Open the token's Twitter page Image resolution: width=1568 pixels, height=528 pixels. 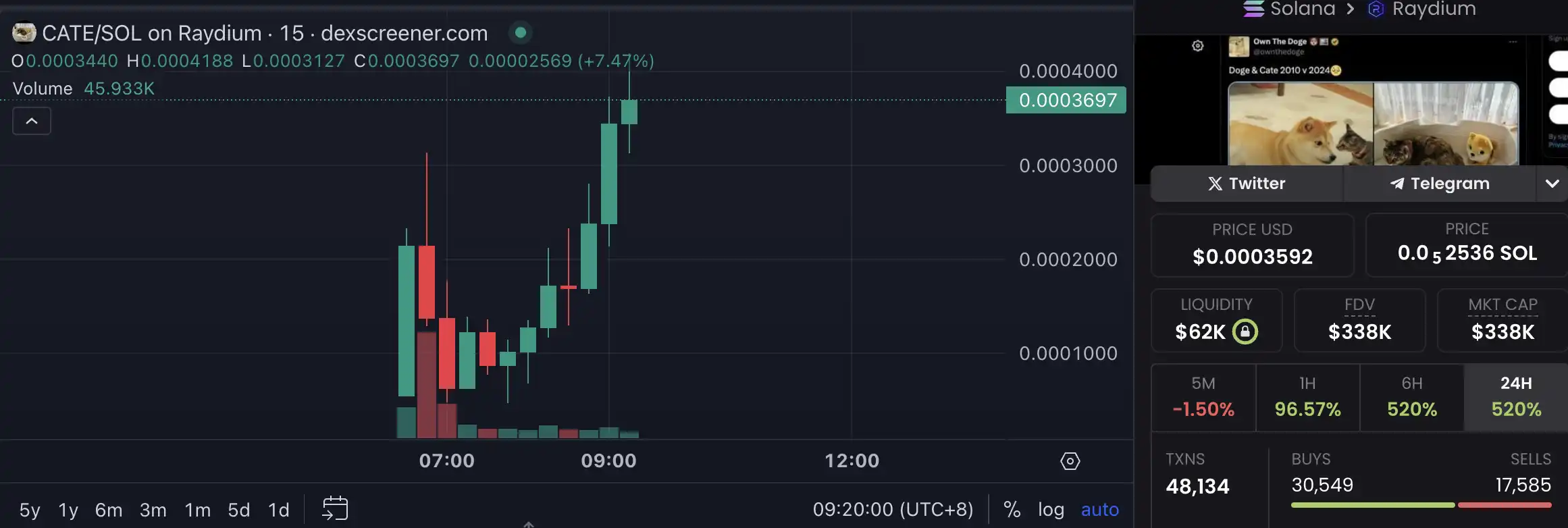pyautogui.click(x=1247, y=184)
